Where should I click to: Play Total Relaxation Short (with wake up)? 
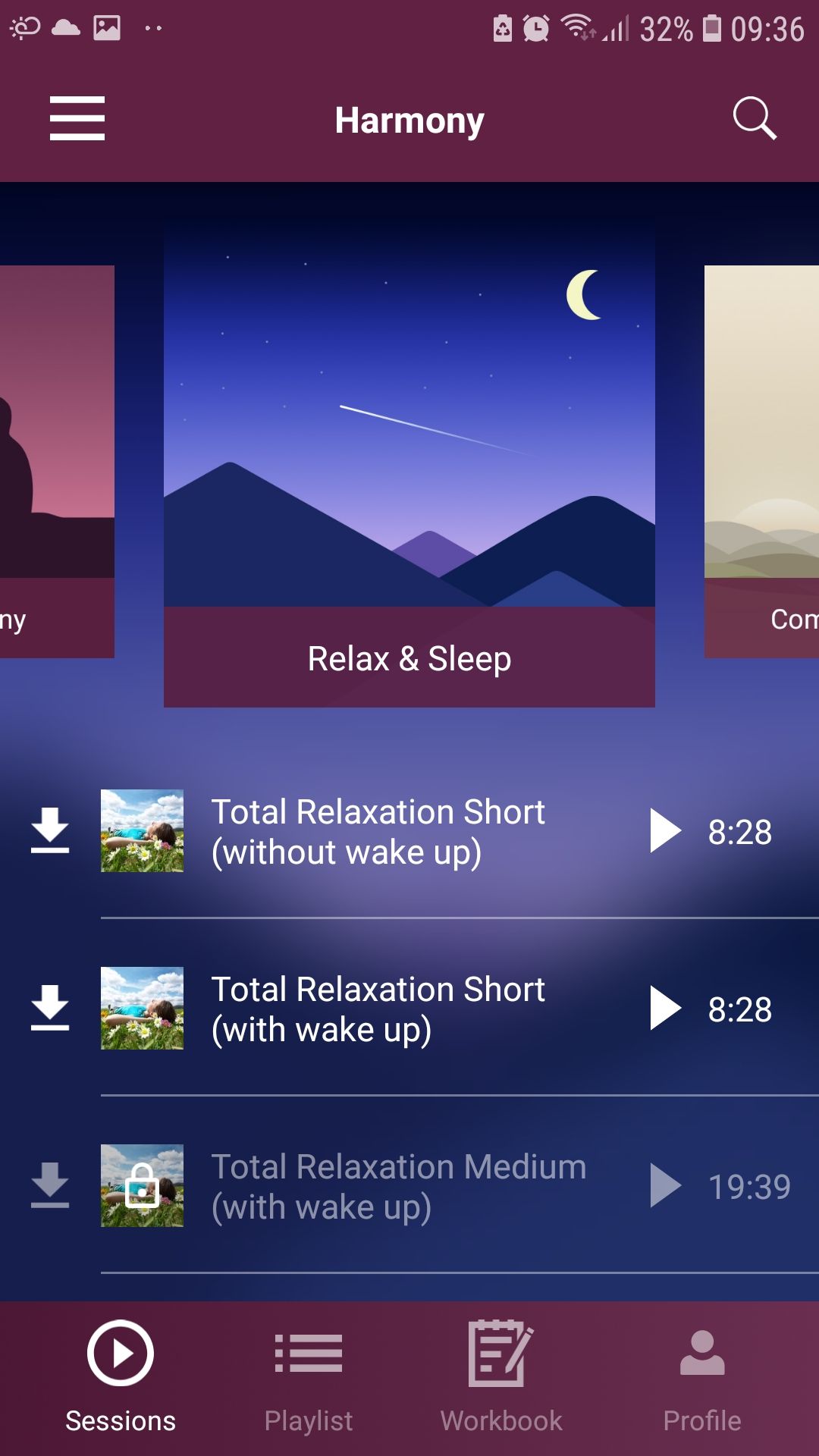[666, 1009]
